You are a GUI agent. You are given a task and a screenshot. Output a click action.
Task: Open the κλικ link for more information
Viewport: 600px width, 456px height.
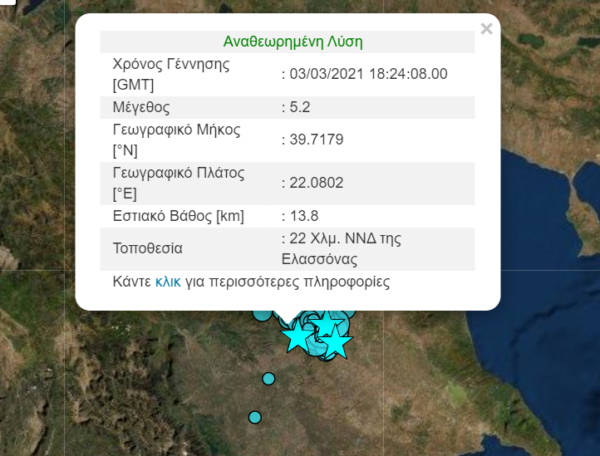(x=168, y=283)
